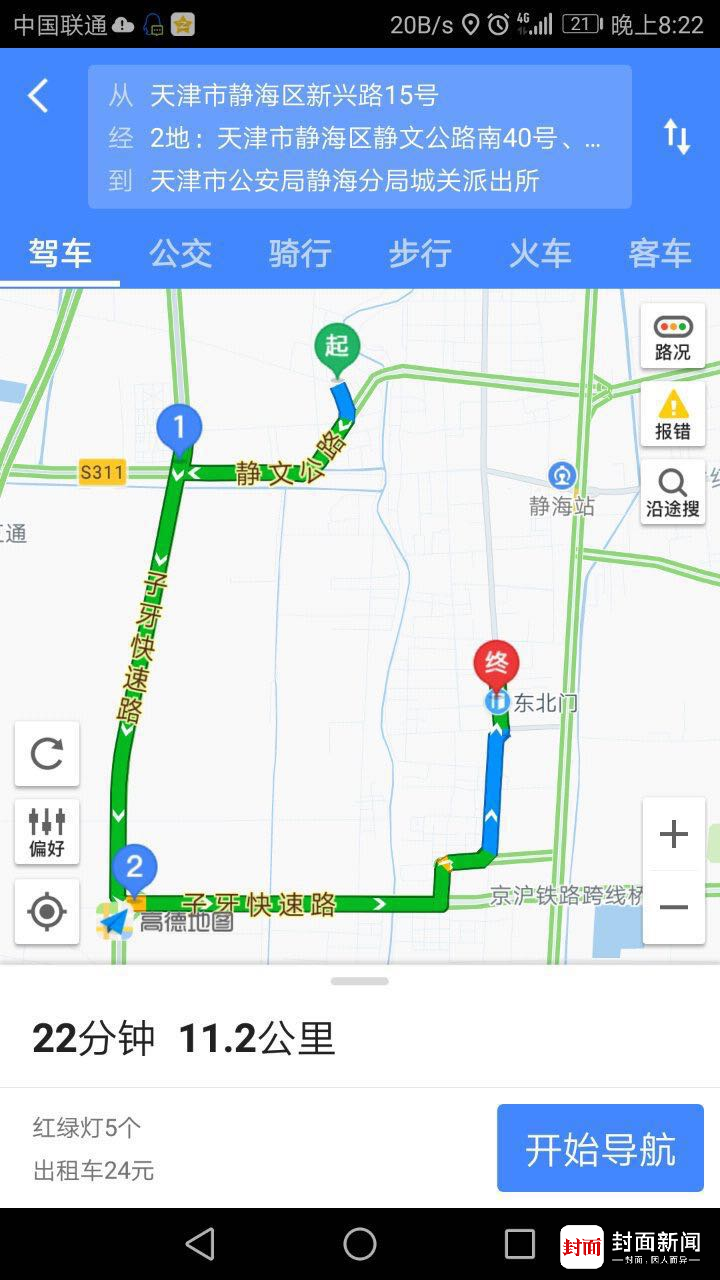
Task: Switch to the 骑行 tab
Action: point(300,254)
